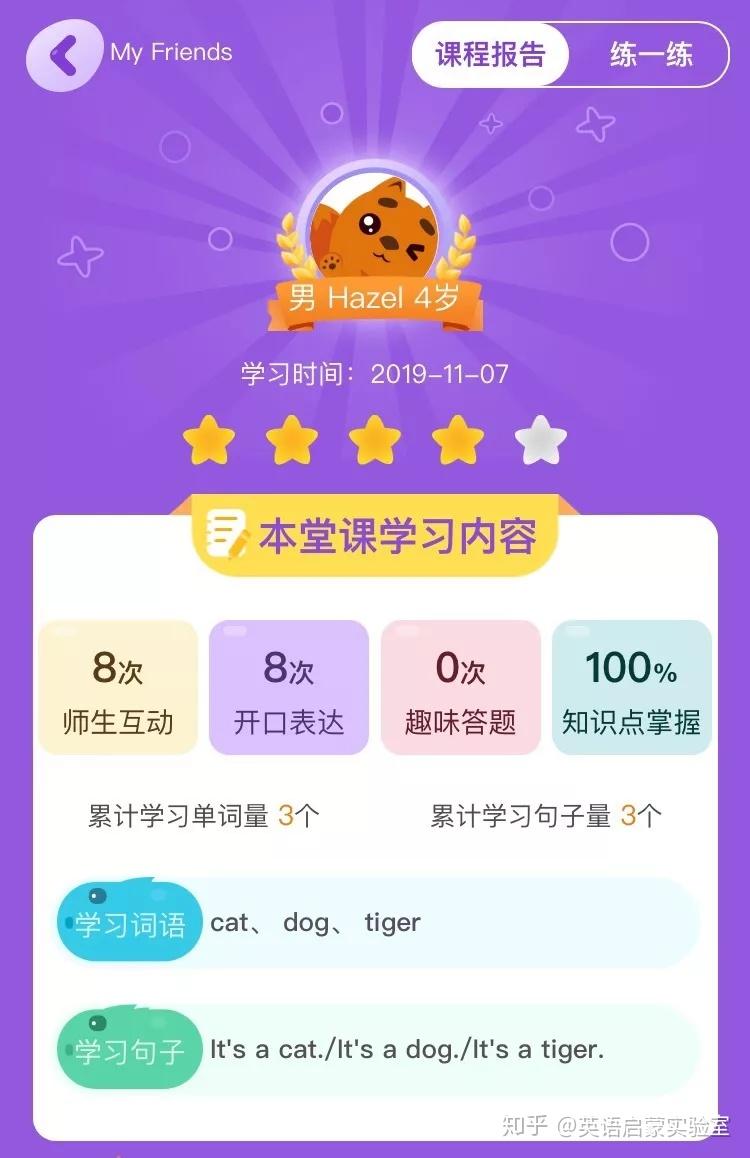
Task: Toggle the third yellow star
Action: (x=375, y=438)
